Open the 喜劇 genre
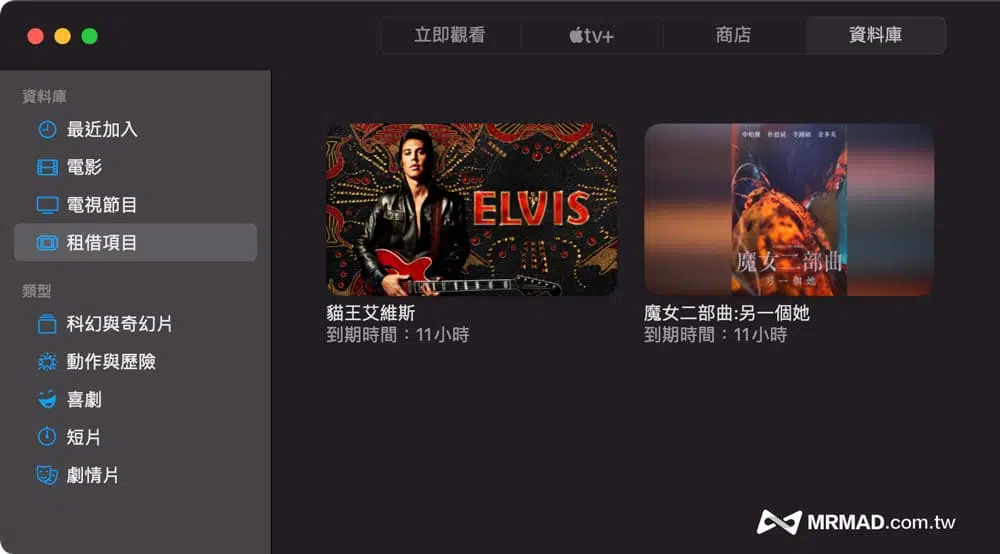Image resolution: width=1000 pixels, height=554 pixels. point(84,400)
